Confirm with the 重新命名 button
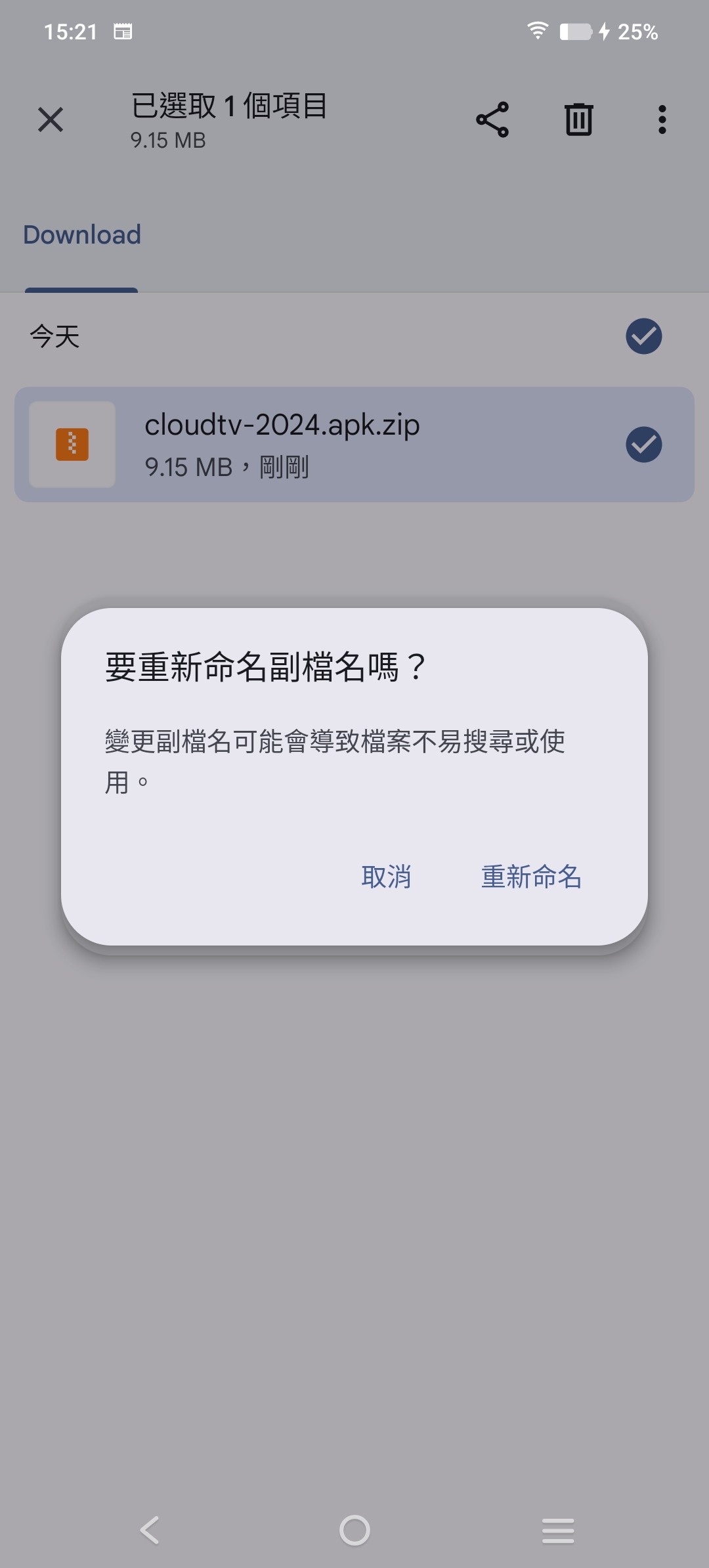This screenshot has width=709, height=1568. (531, 877)
